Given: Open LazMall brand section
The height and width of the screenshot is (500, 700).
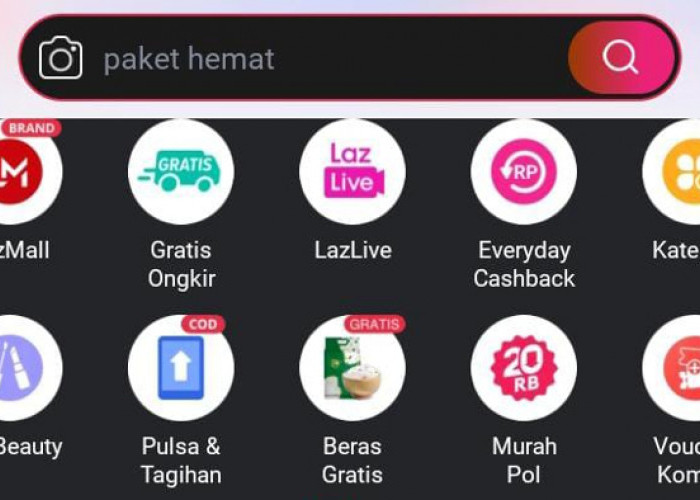Looking at the screenshot, I should coord(25,173).
